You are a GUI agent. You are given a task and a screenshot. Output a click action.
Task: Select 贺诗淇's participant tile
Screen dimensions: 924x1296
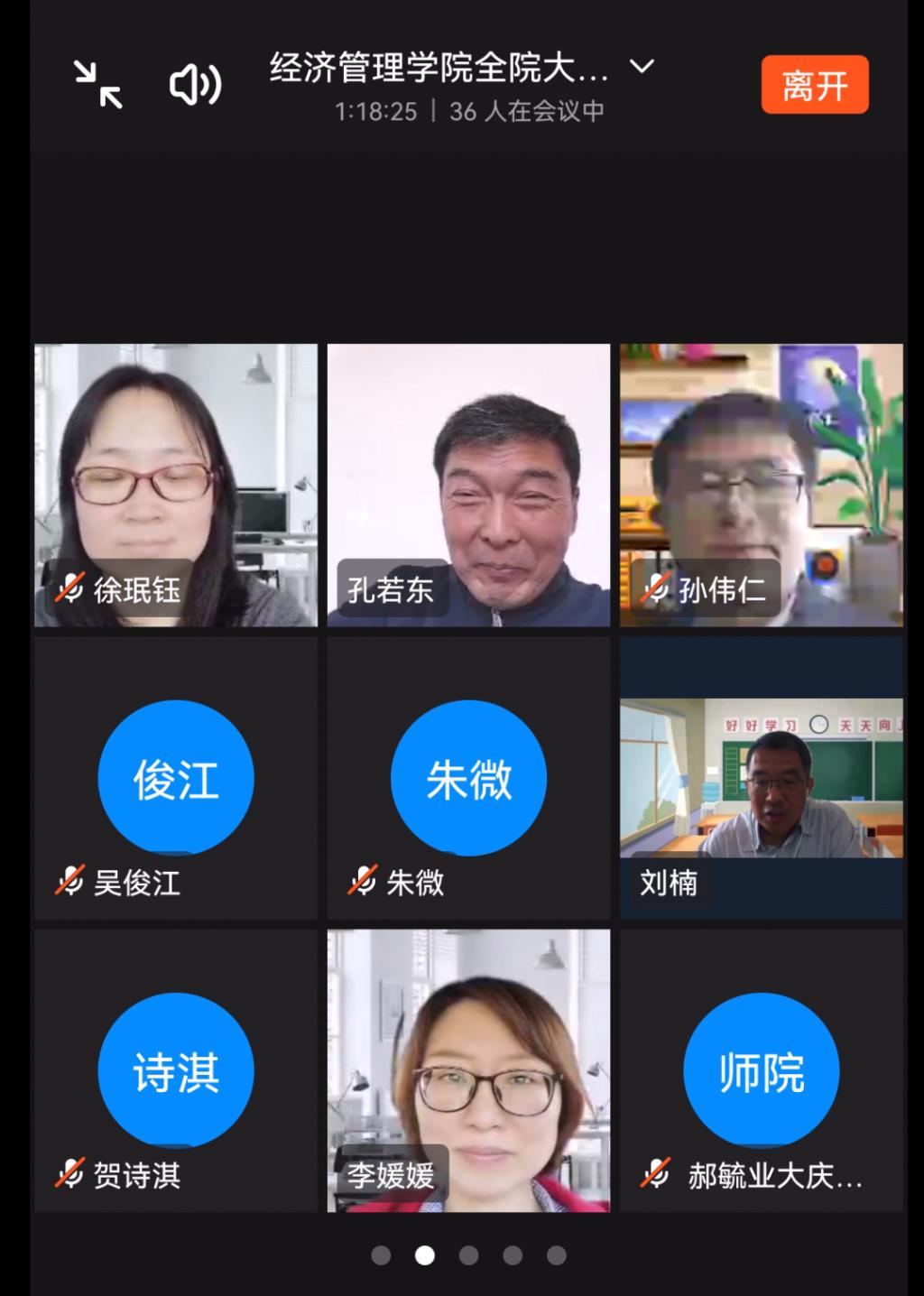point(176,1070)
